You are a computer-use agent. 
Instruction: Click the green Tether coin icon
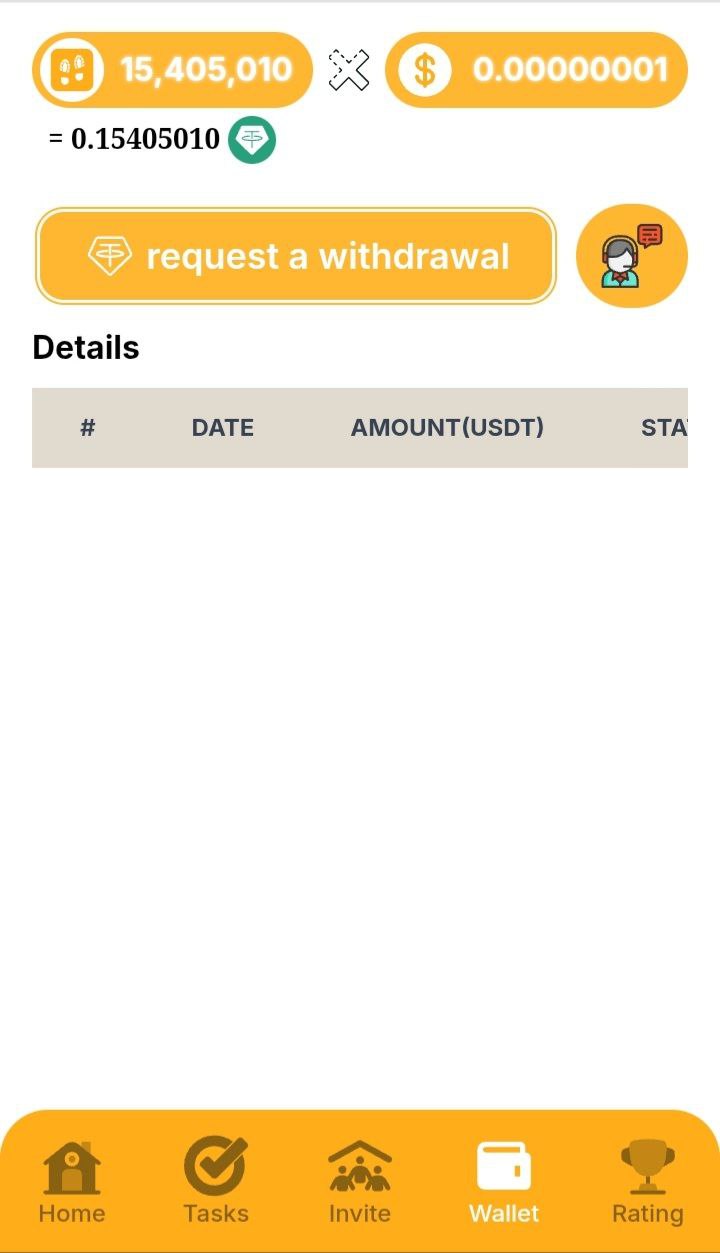coord(251,139)
